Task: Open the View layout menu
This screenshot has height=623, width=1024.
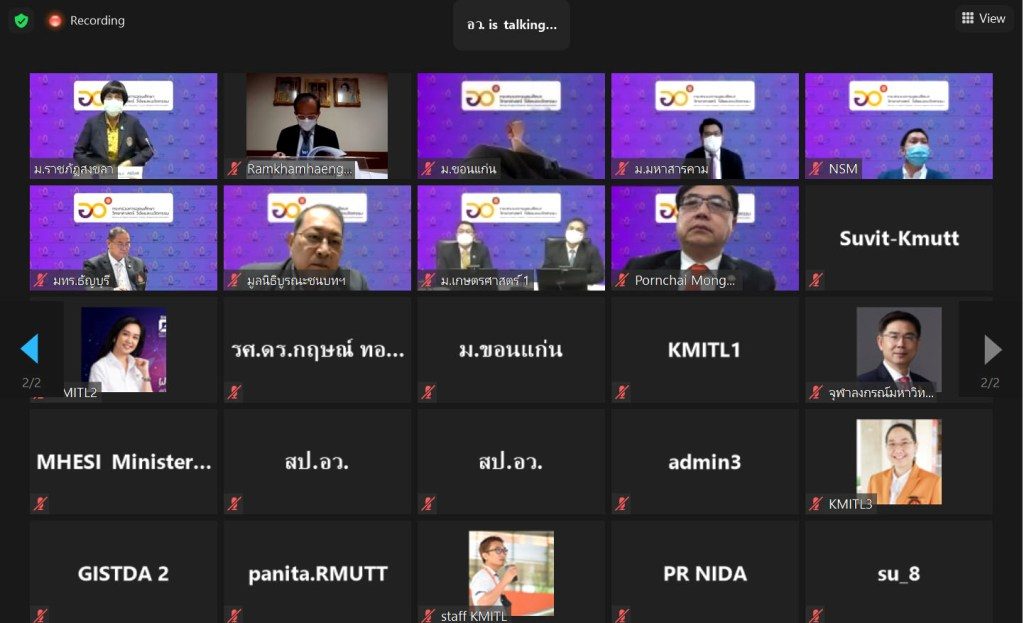Action: click(983, 18)
